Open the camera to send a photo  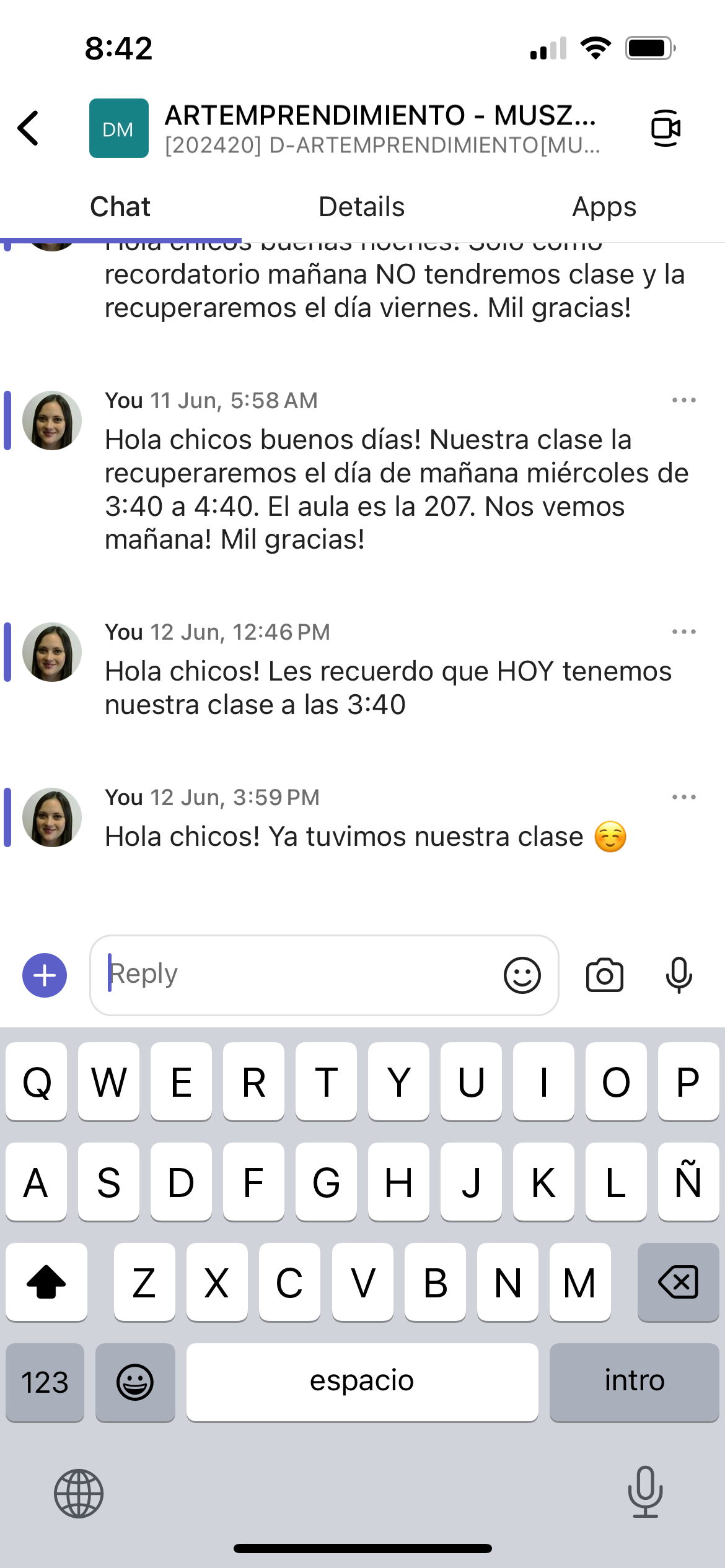pos(604,975)
